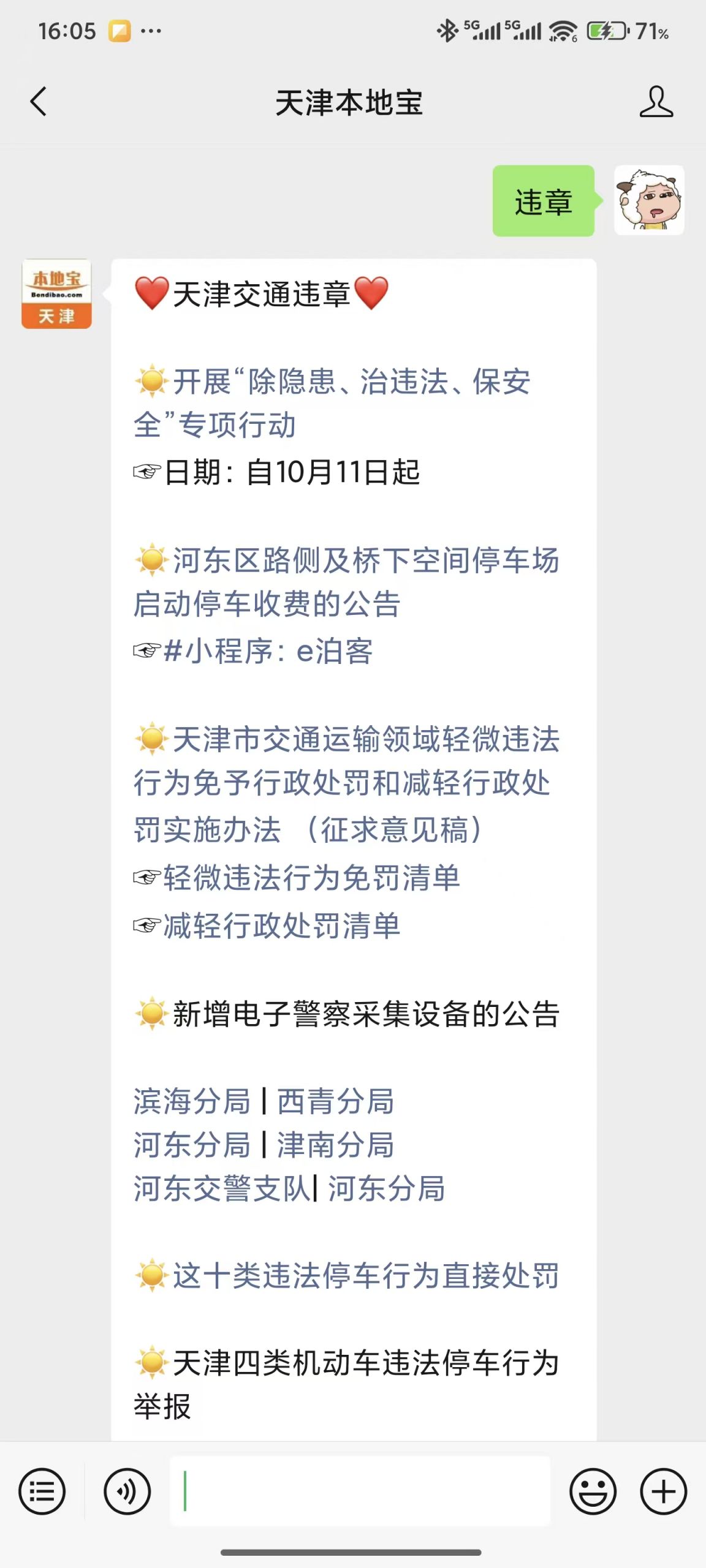Open the account profile icon
This screenshot has height=1568, width=706.
click(x=656, y=102)
